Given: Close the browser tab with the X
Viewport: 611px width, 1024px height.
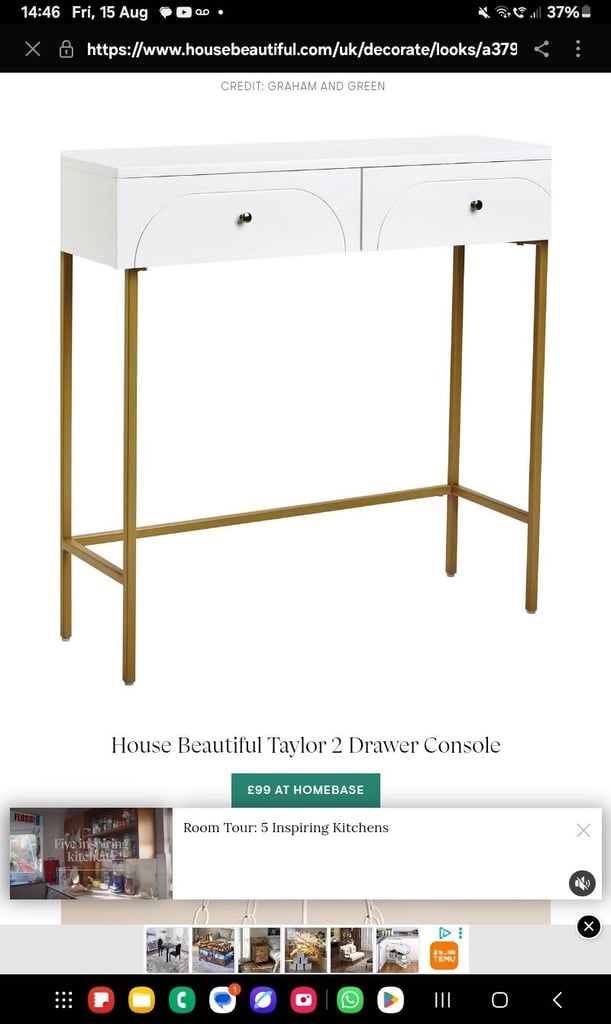Looking at the screenshot, I should (x=33, y=49).
